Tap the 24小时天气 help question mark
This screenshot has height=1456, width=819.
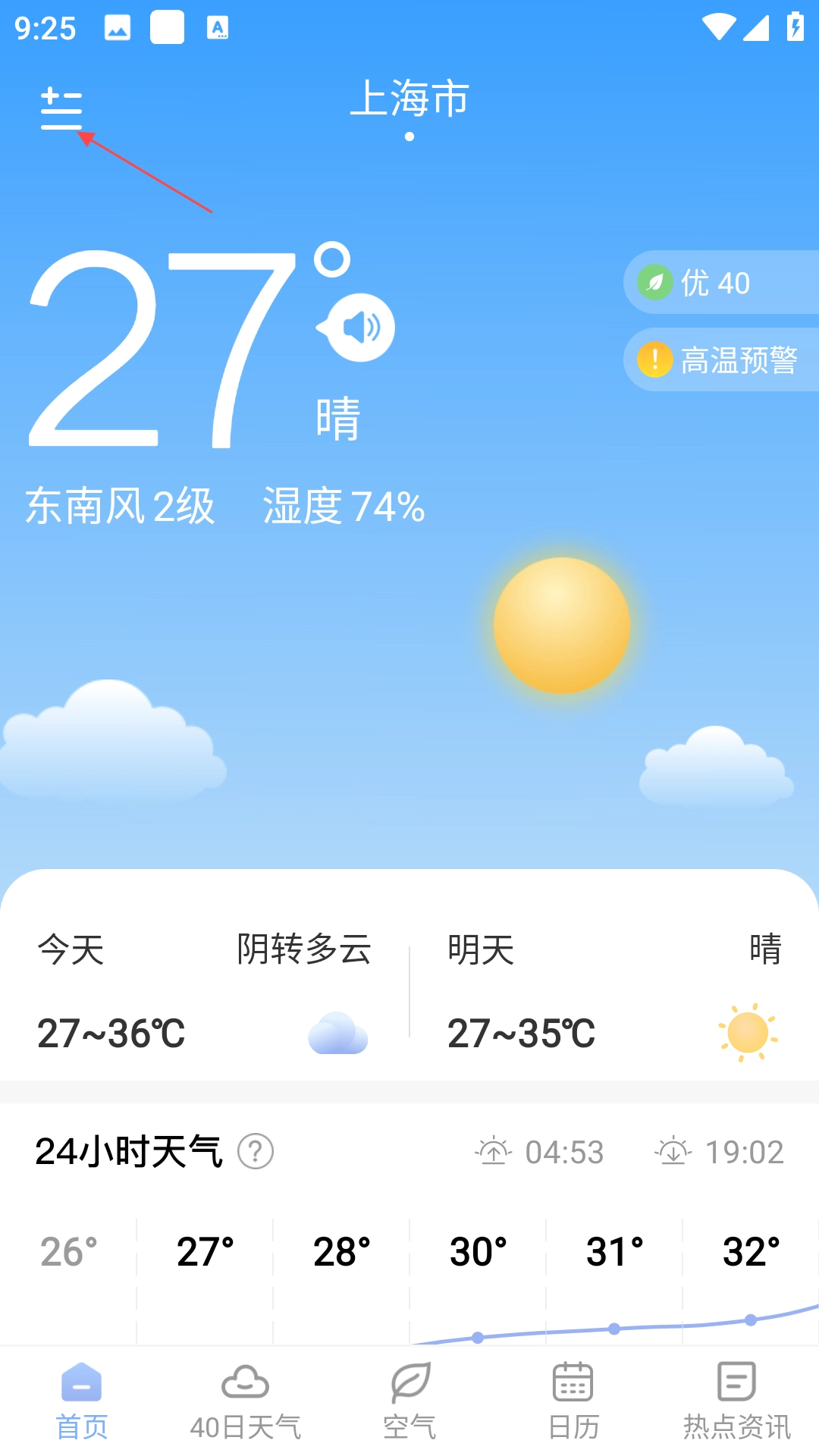tap(256, 1152)
